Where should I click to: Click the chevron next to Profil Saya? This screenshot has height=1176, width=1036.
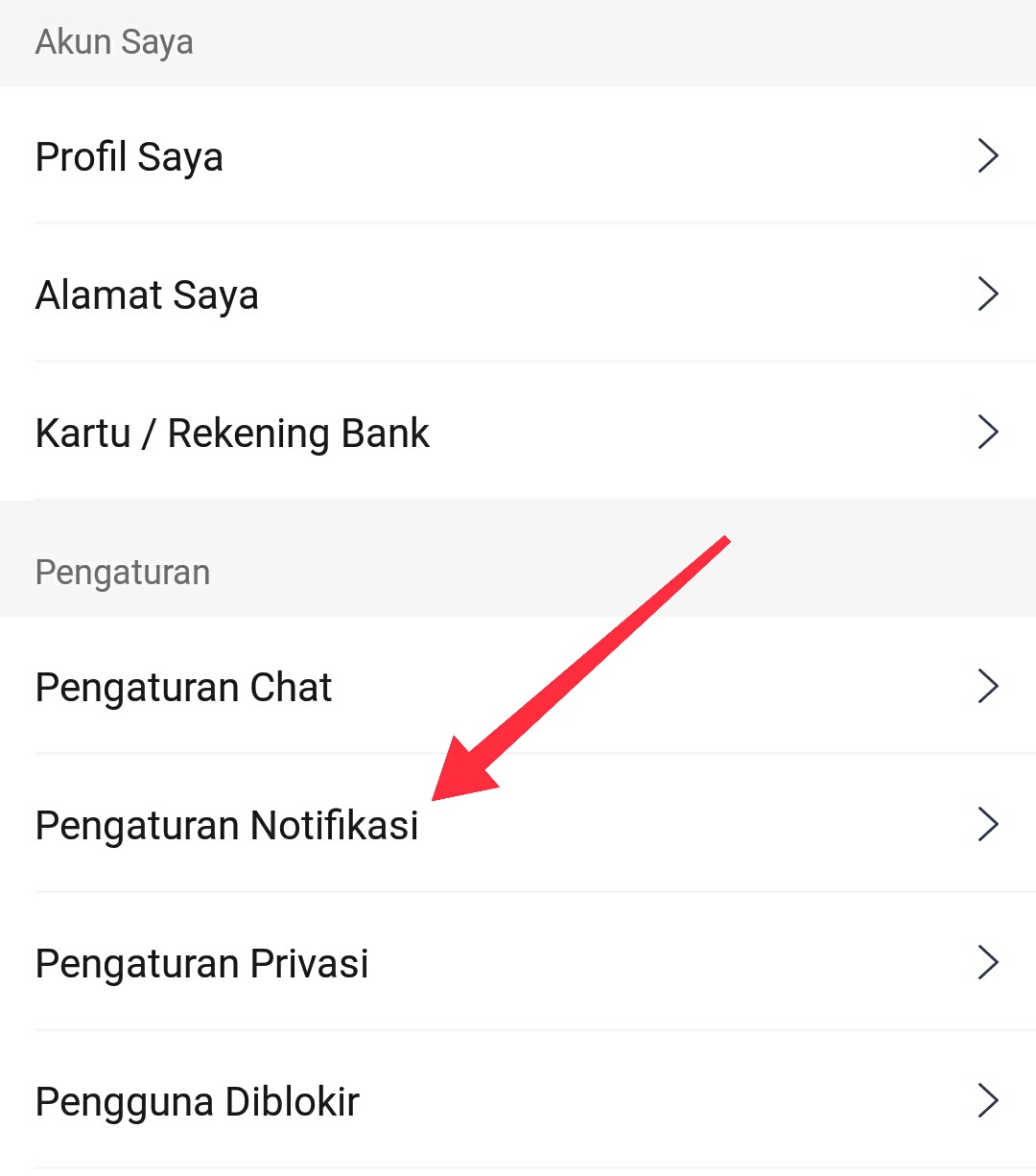click(x=989, y=156)
